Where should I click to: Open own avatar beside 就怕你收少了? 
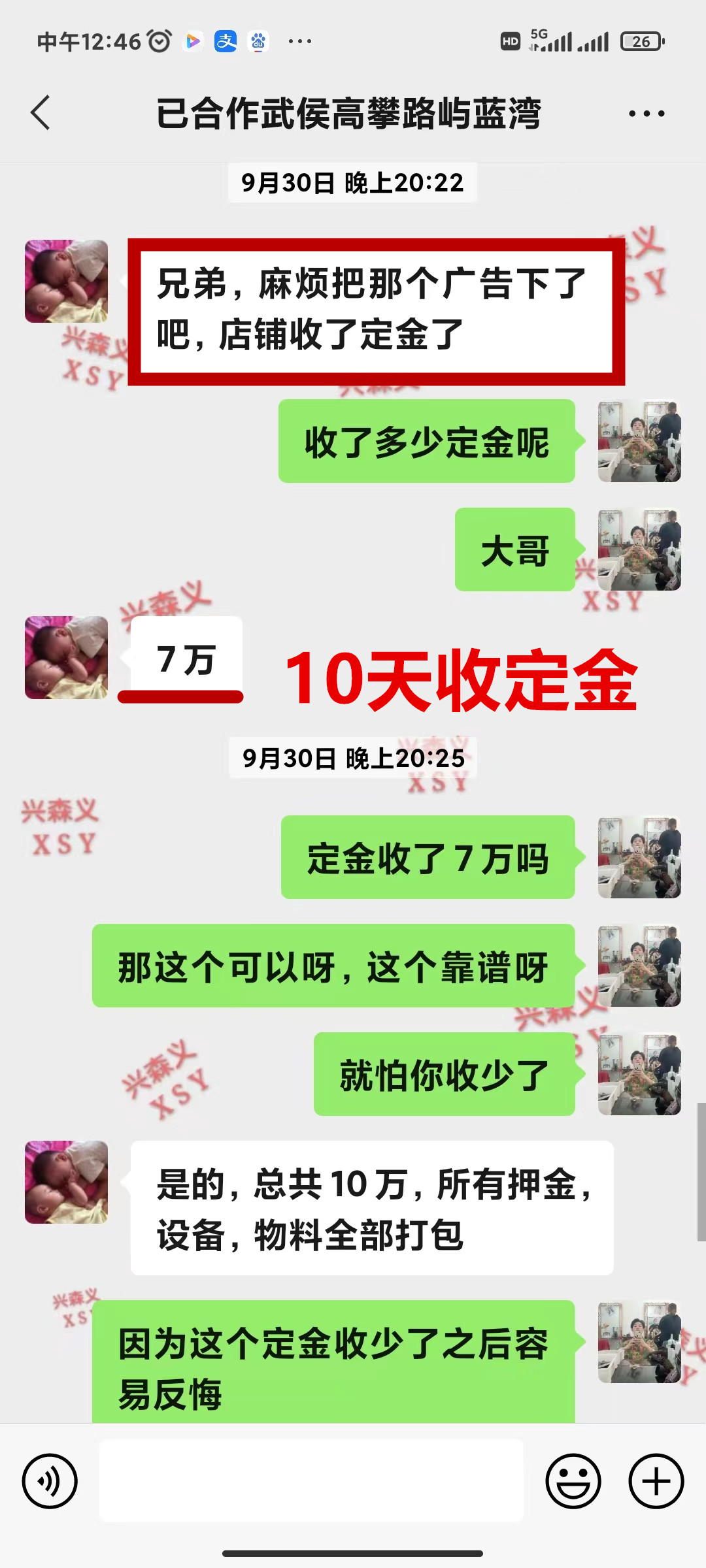tap(639, 1074)
